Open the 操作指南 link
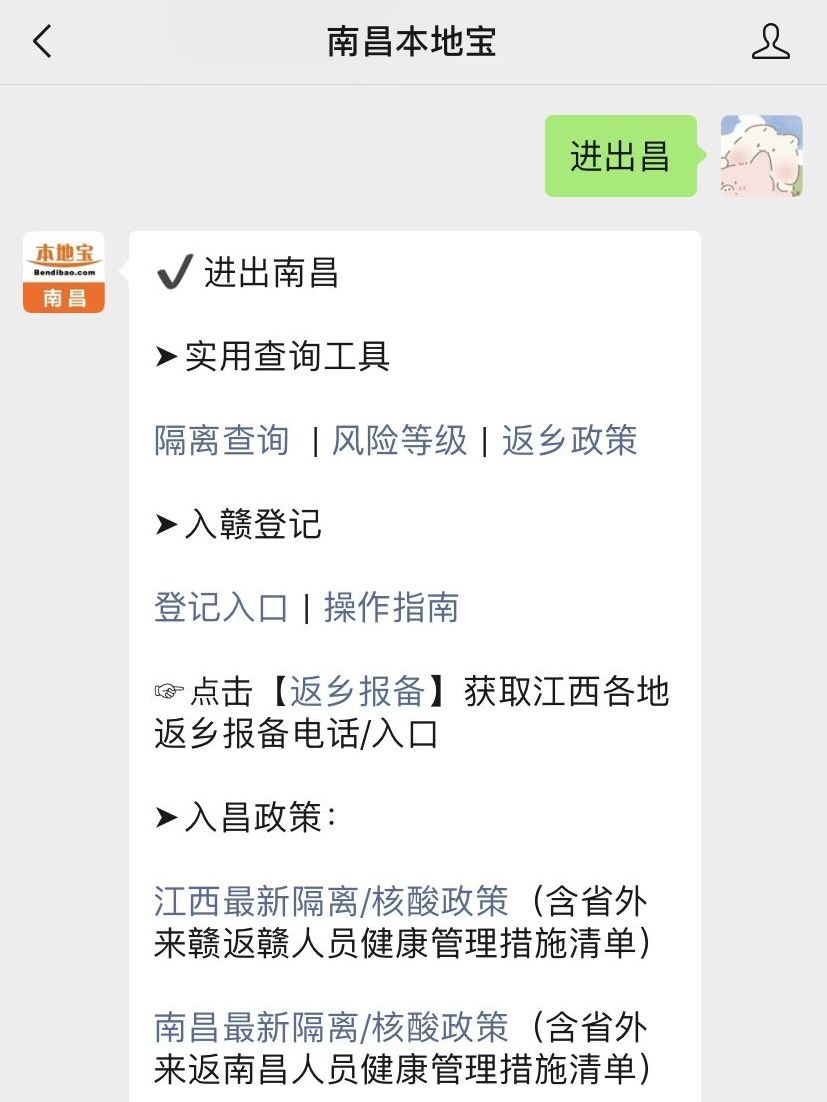 point(391,608)
